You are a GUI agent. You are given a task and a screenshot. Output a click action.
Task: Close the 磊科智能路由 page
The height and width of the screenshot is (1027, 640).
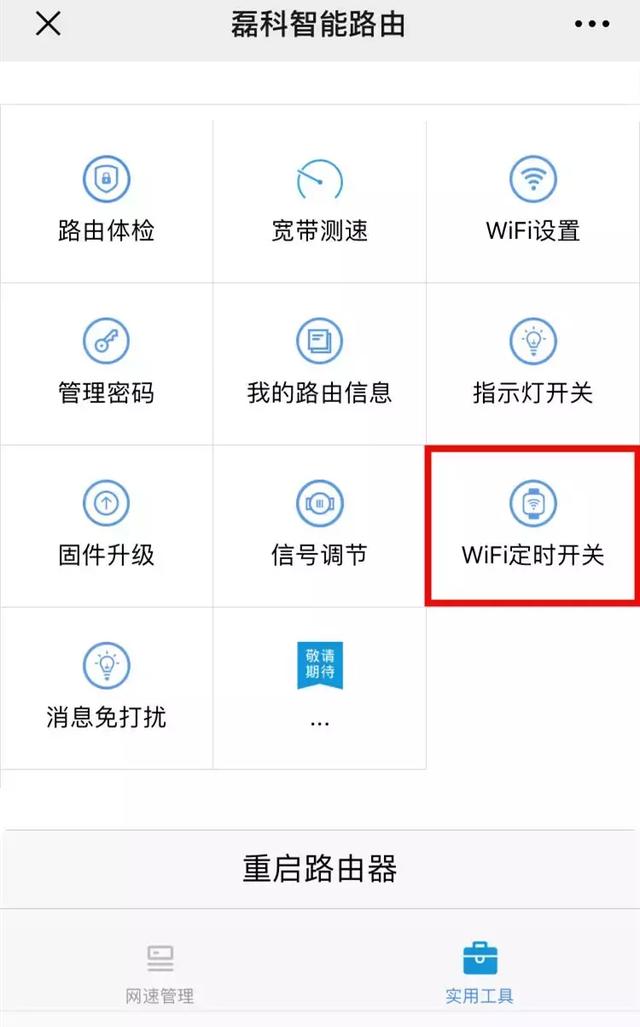(x=48, y=25)
